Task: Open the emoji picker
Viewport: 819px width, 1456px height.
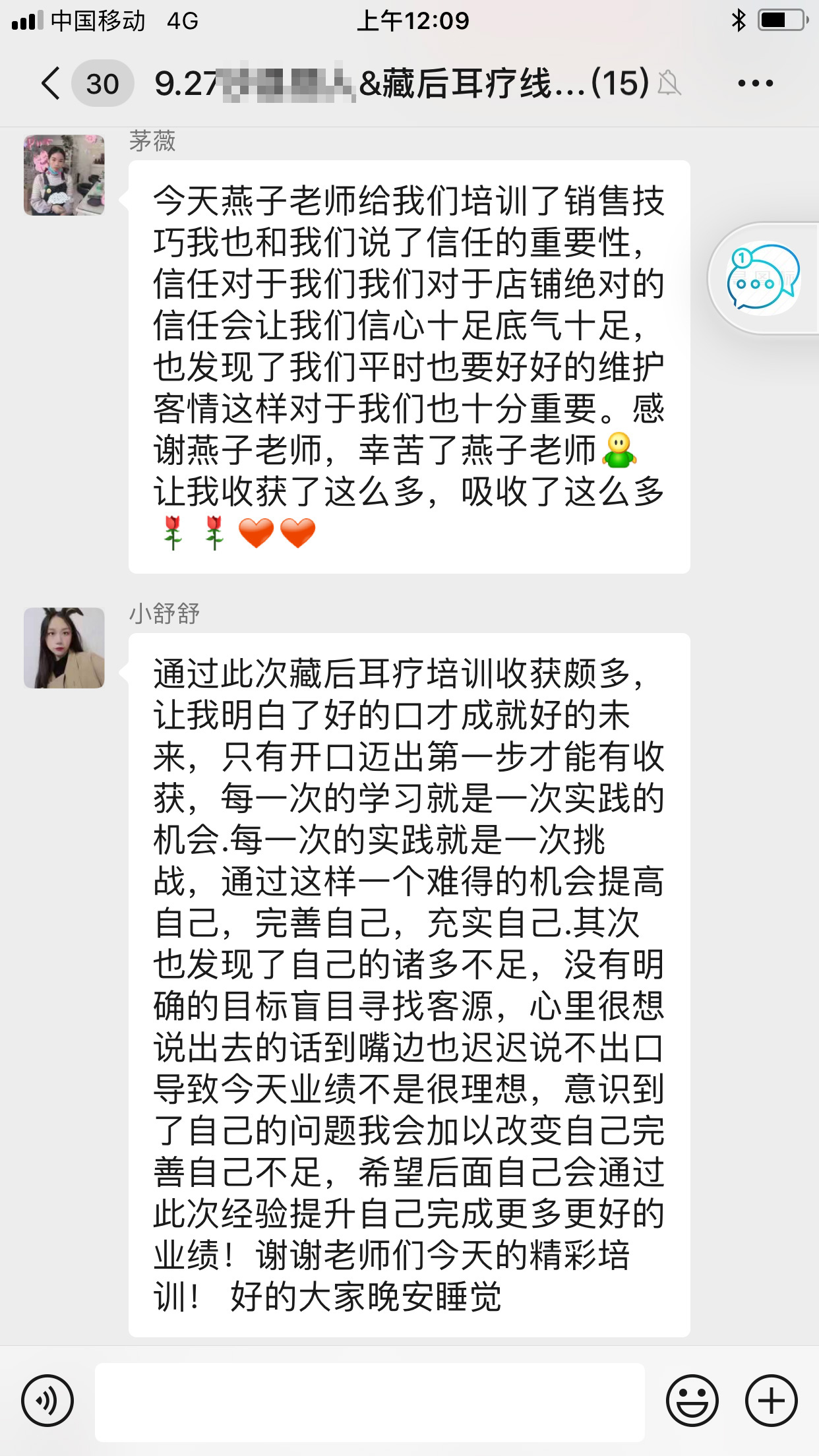Action: (692, 1401)
